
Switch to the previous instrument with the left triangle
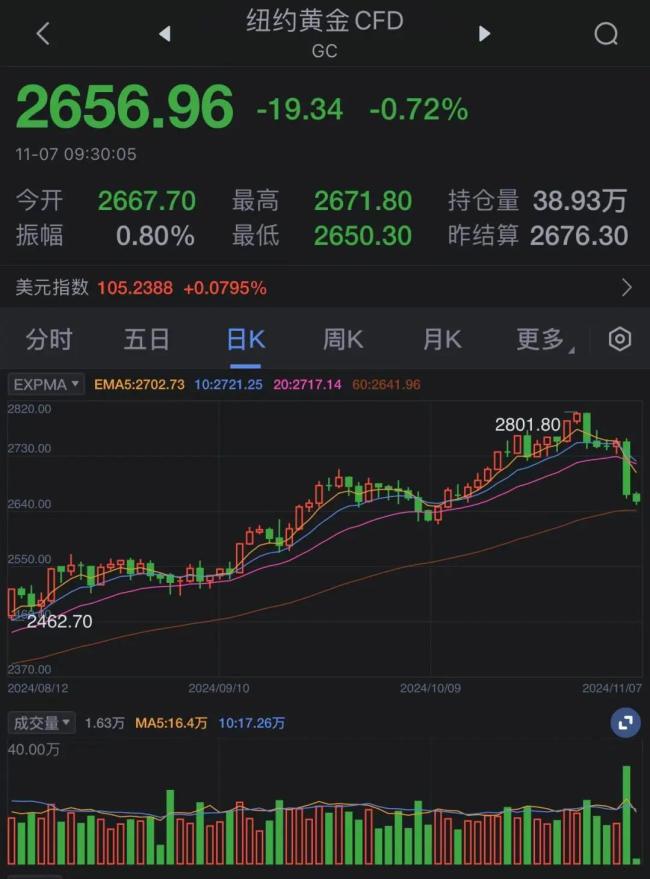click(164, 34)
